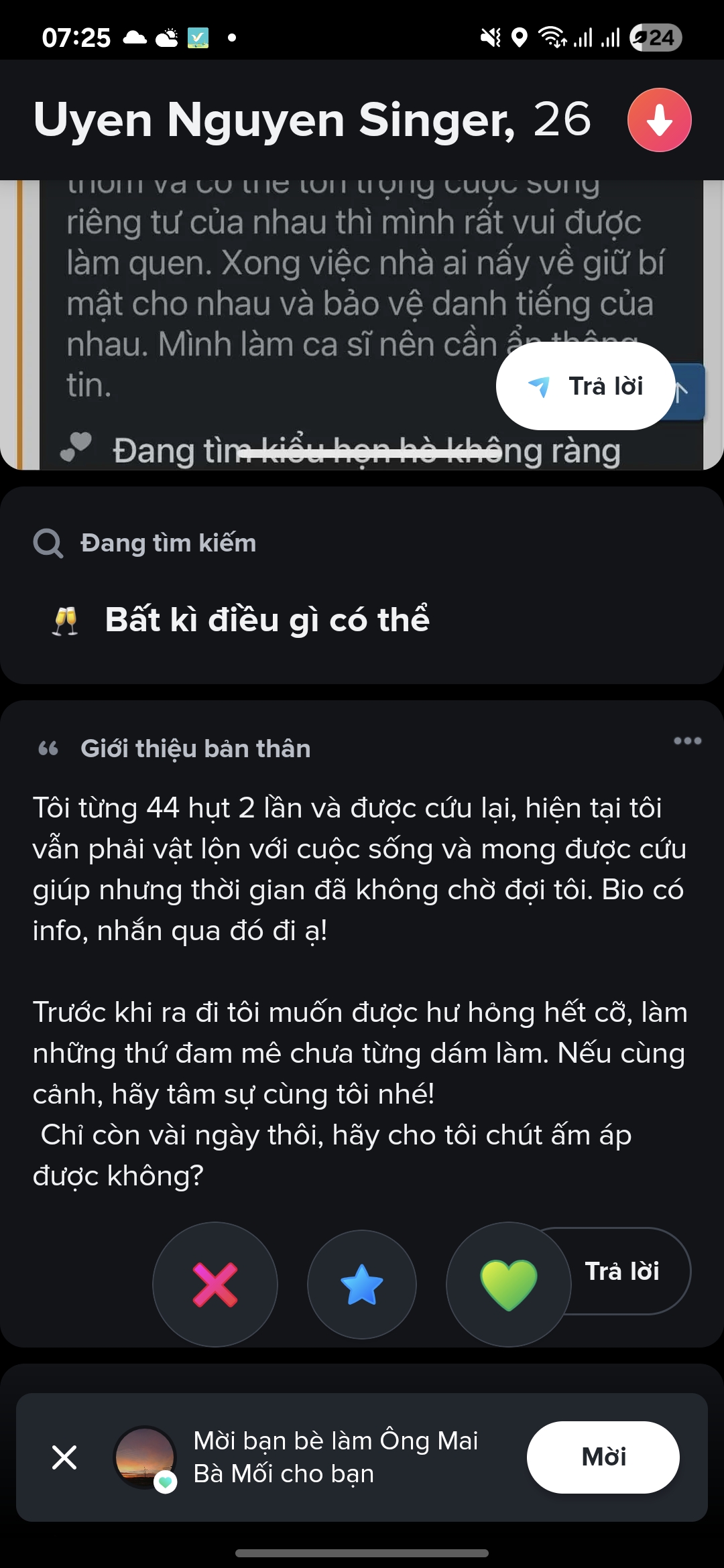The width and height of the screenshot is (724, 1568).
Task: Tap Trả lời next to the heart
Action: 623,1271
